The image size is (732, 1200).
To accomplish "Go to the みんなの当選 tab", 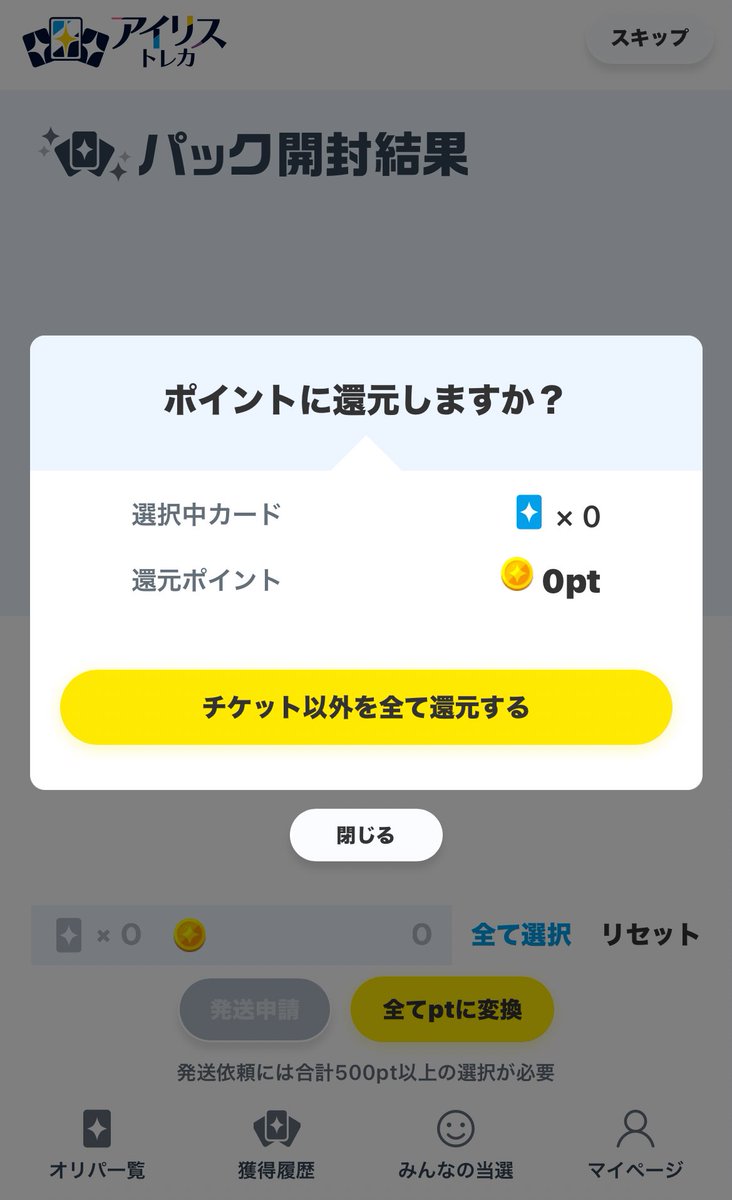I will click(x=456, y=1144).
